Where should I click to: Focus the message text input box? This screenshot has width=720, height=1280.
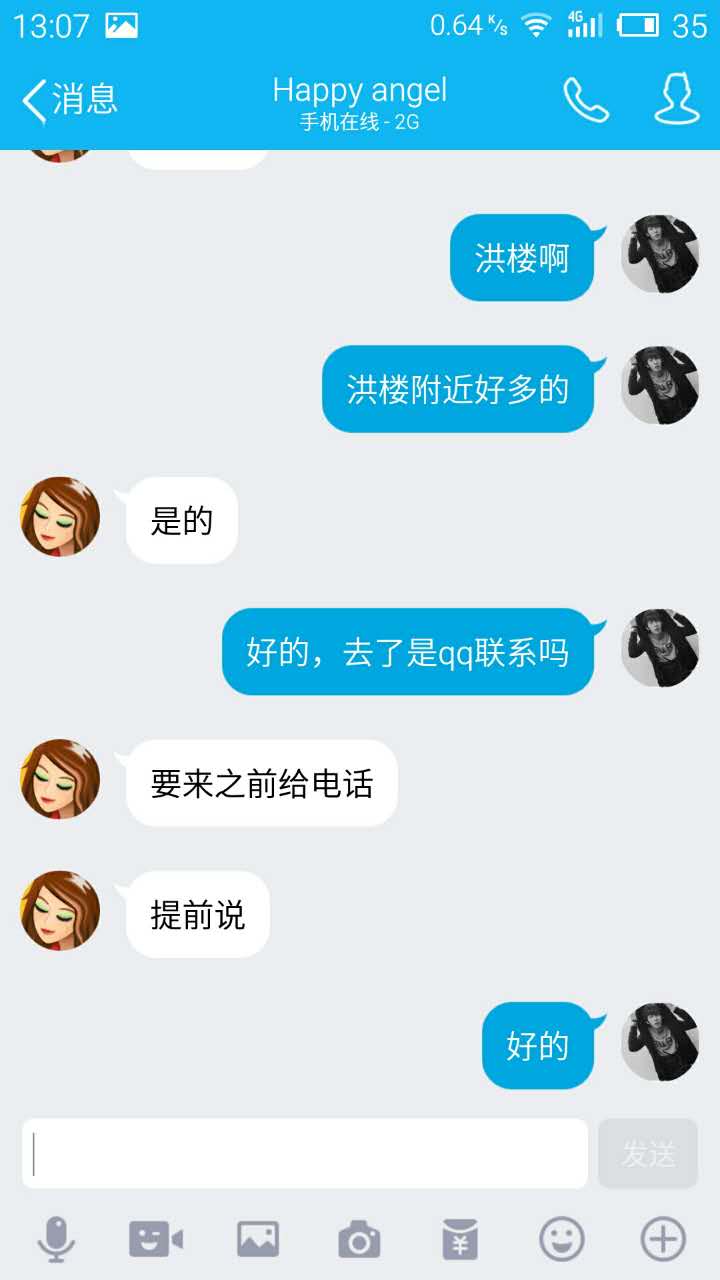305,1153
